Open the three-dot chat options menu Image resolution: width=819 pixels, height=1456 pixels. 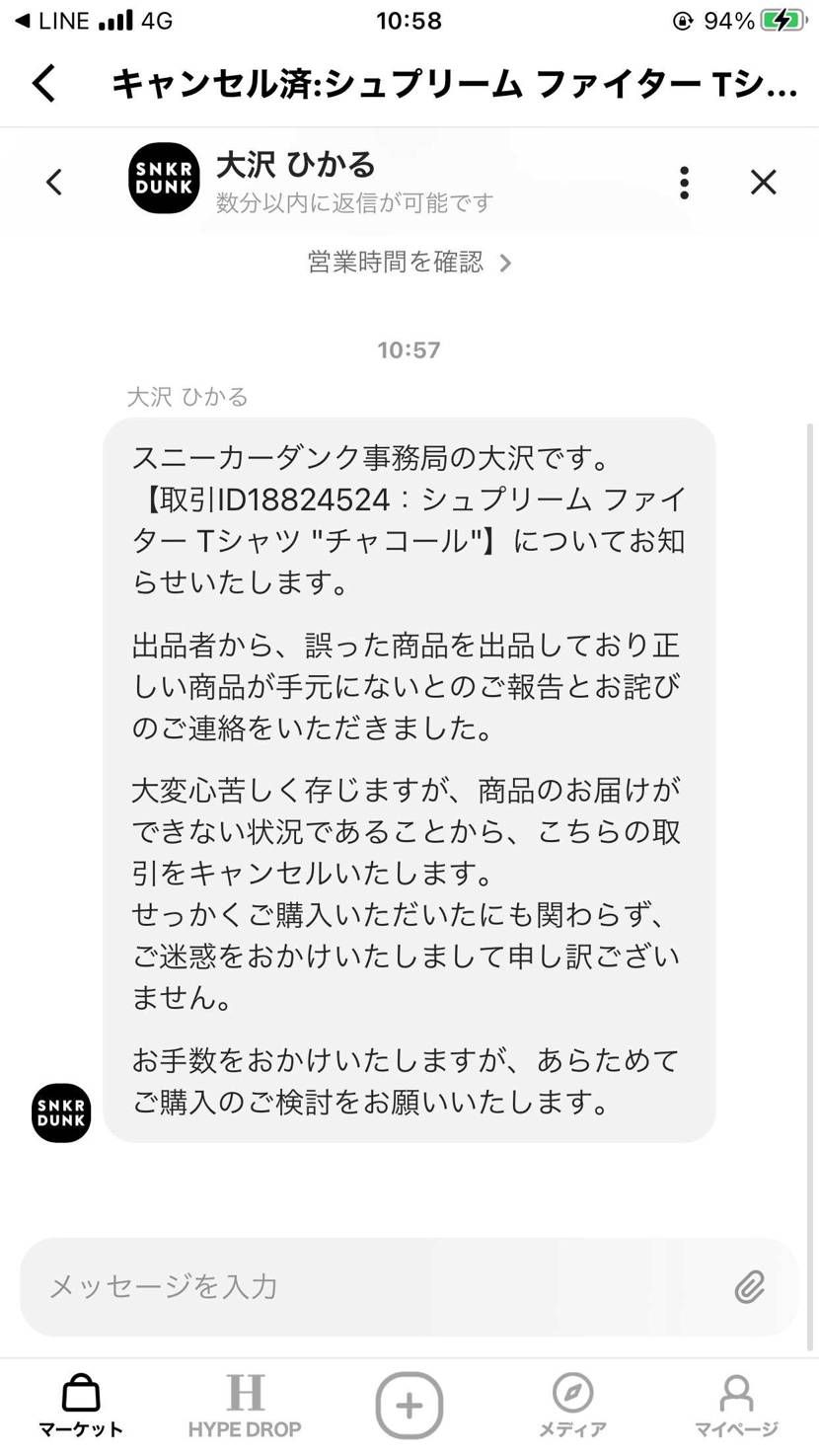coord(684,182)
